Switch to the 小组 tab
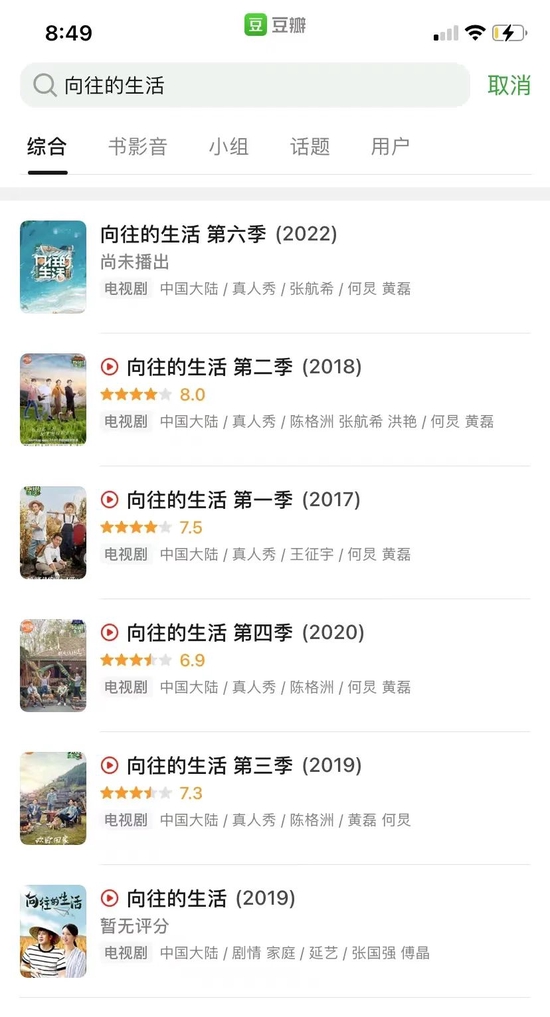 (228, 146)
